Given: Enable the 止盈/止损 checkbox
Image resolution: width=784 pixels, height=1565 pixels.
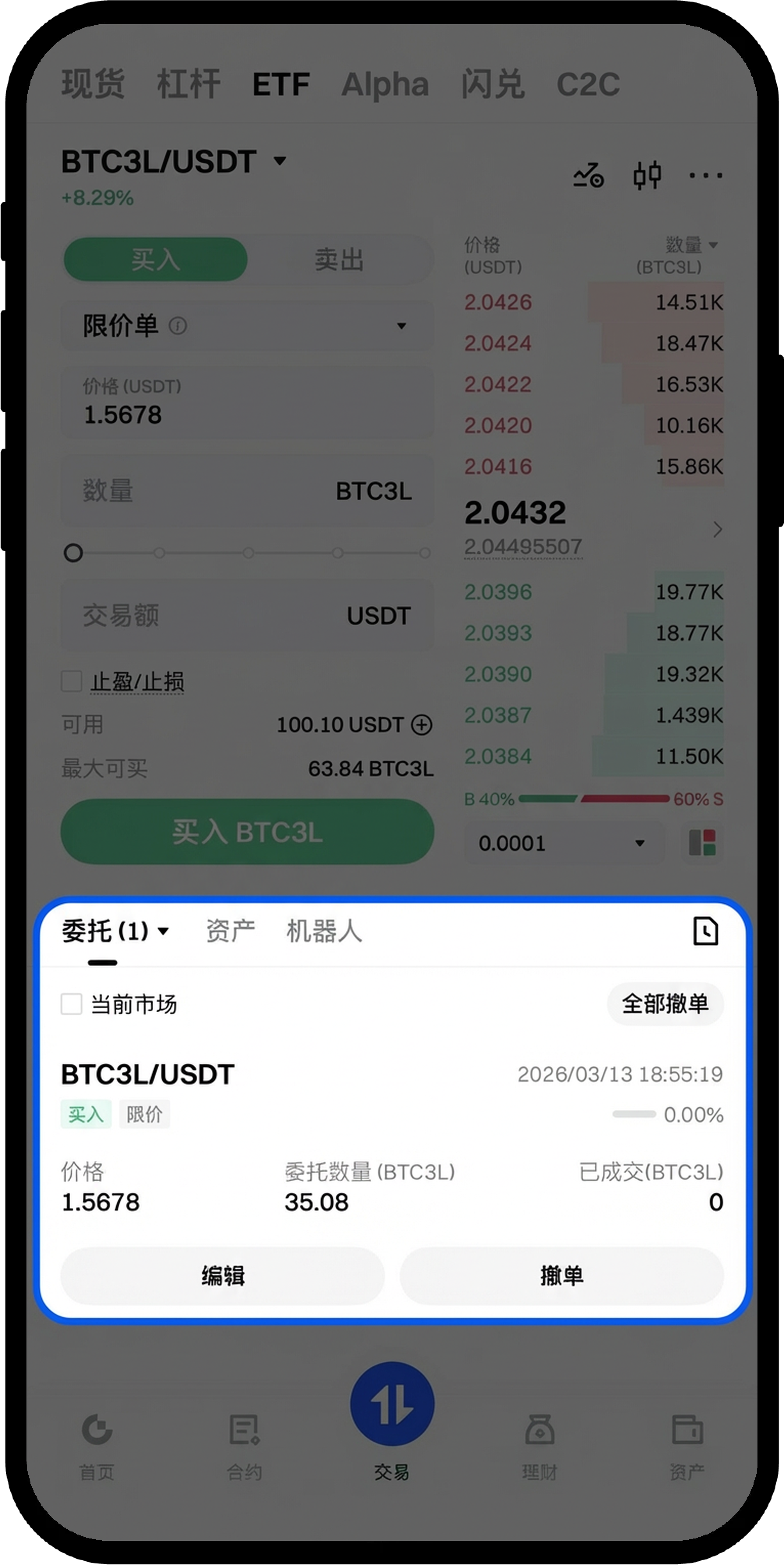Looking at the screenshot, I should click(x=72, y=681).
